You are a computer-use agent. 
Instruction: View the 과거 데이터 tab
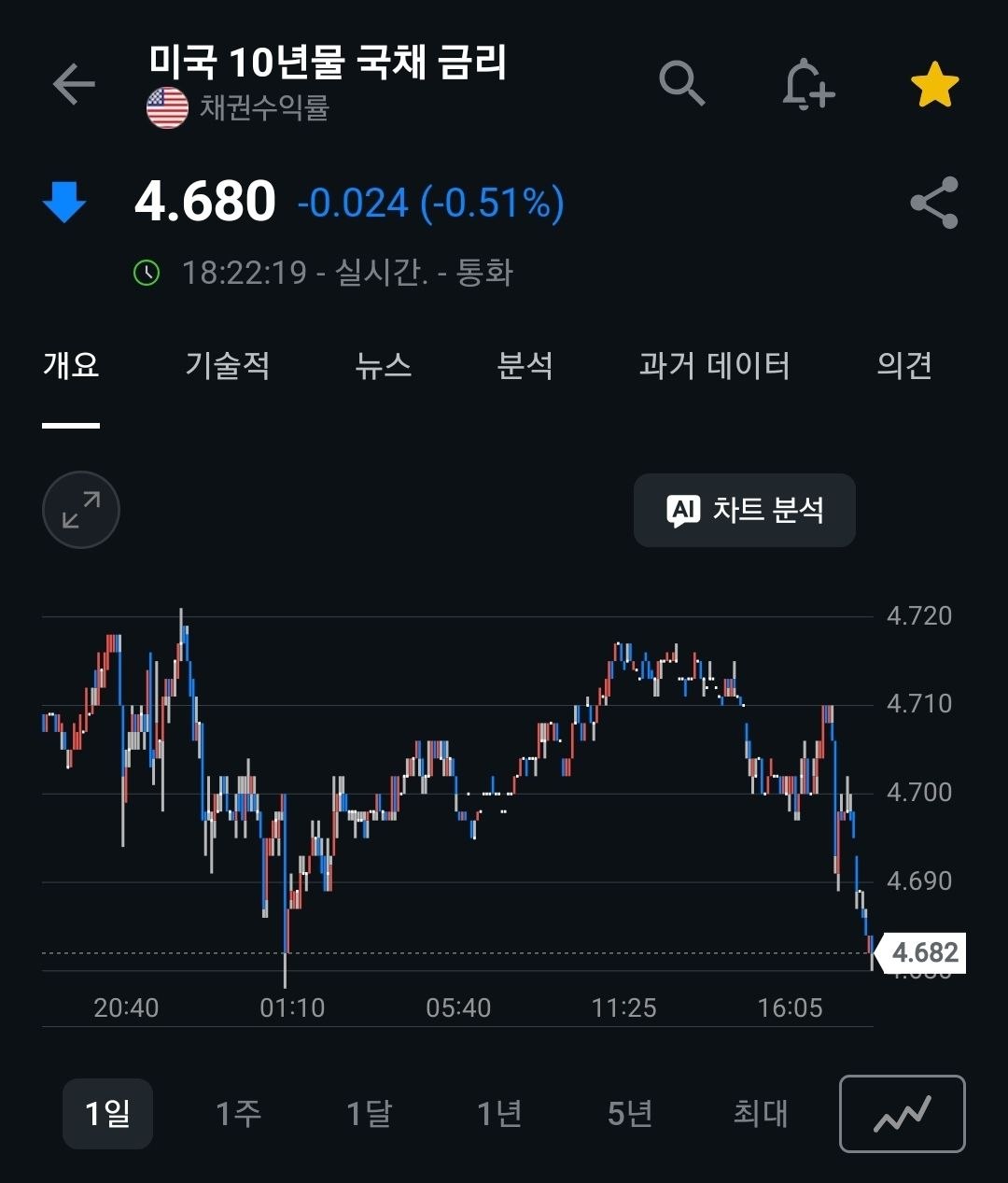(x=714, y=365)
